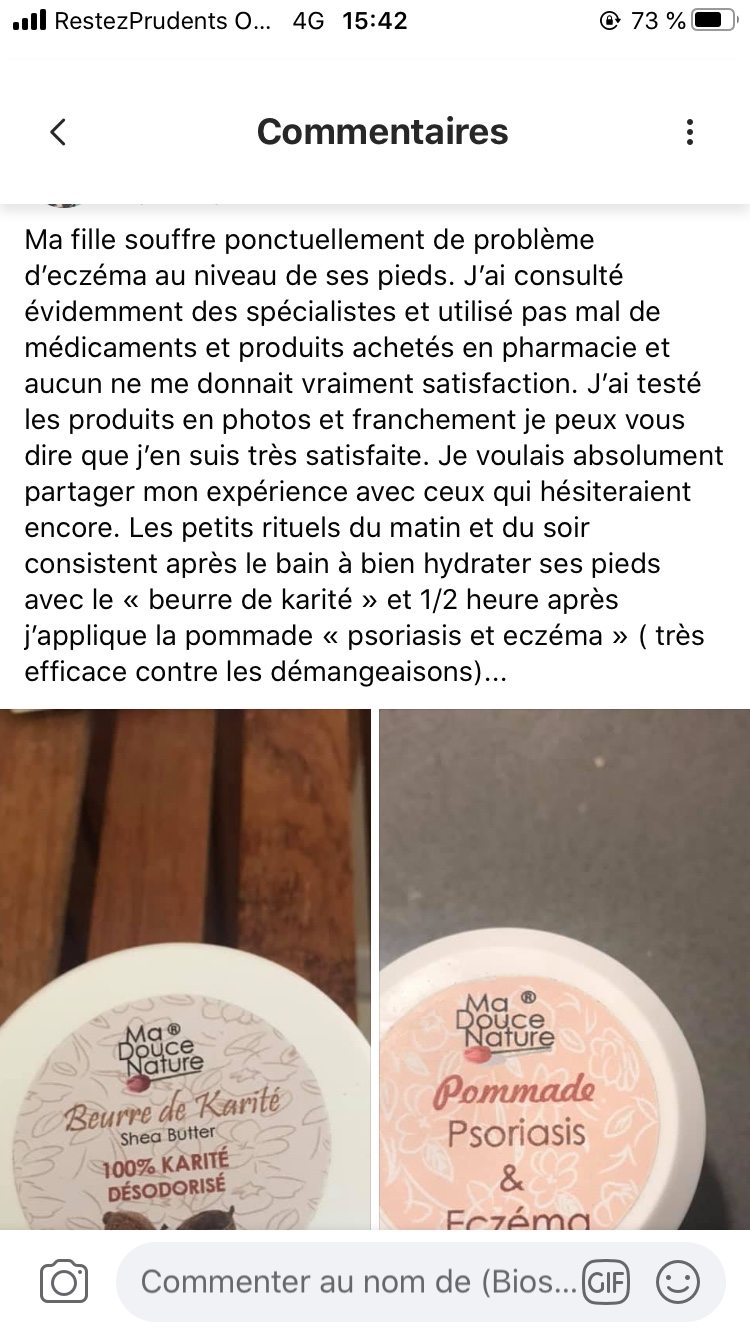
Task: Add a GIF to the comment
Action: click(x=607, y=1282)
